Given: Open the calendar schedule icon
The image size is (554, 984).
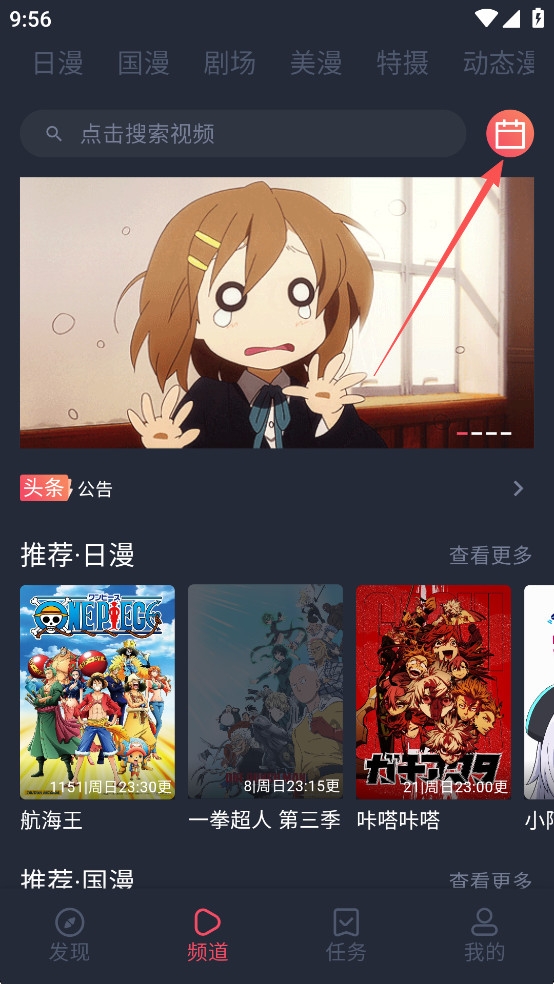Looking at the screenshot, I should coord(509,134).
